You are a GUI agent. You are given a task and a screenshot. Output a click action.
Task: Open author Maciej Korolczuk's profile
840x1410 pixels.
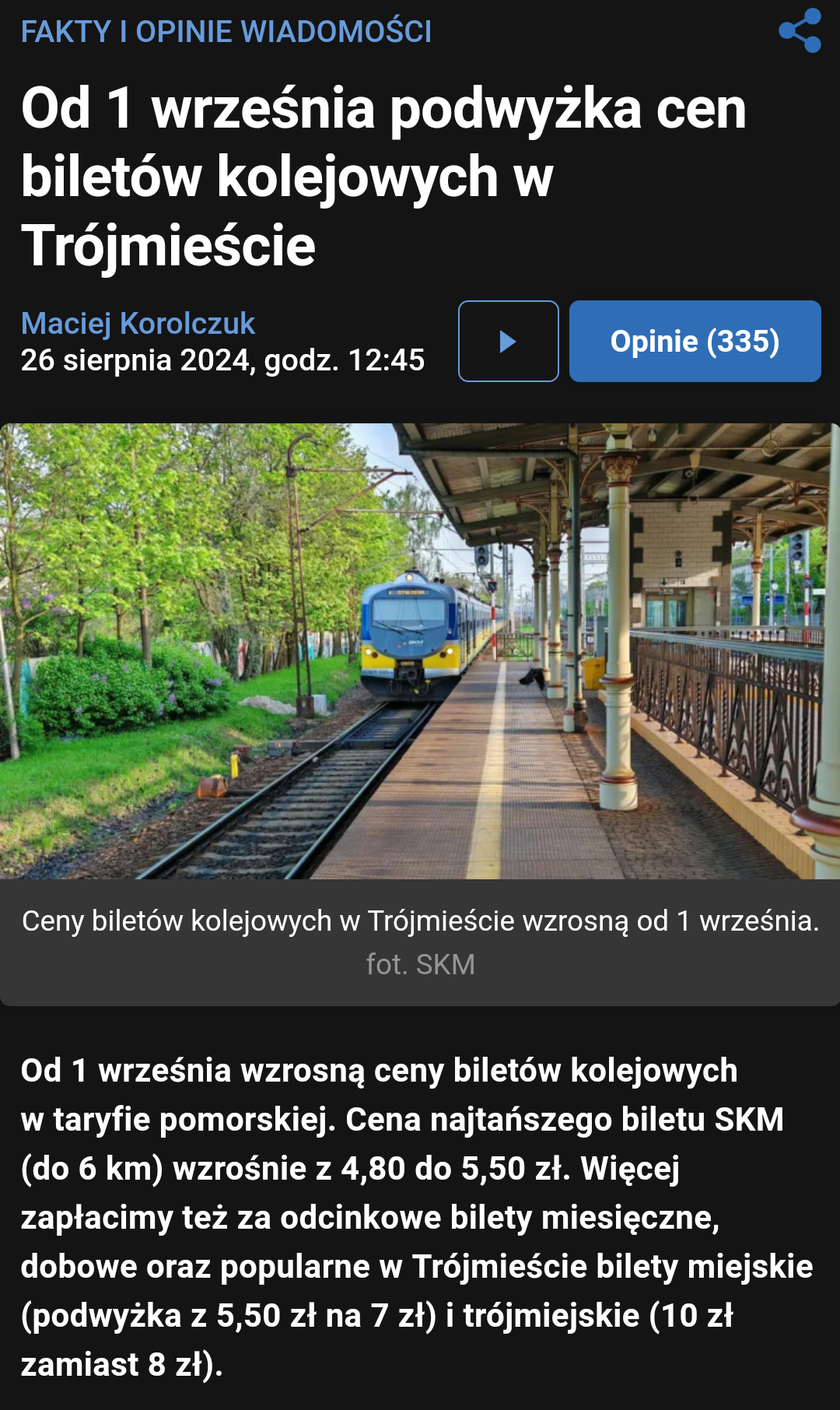138,324
